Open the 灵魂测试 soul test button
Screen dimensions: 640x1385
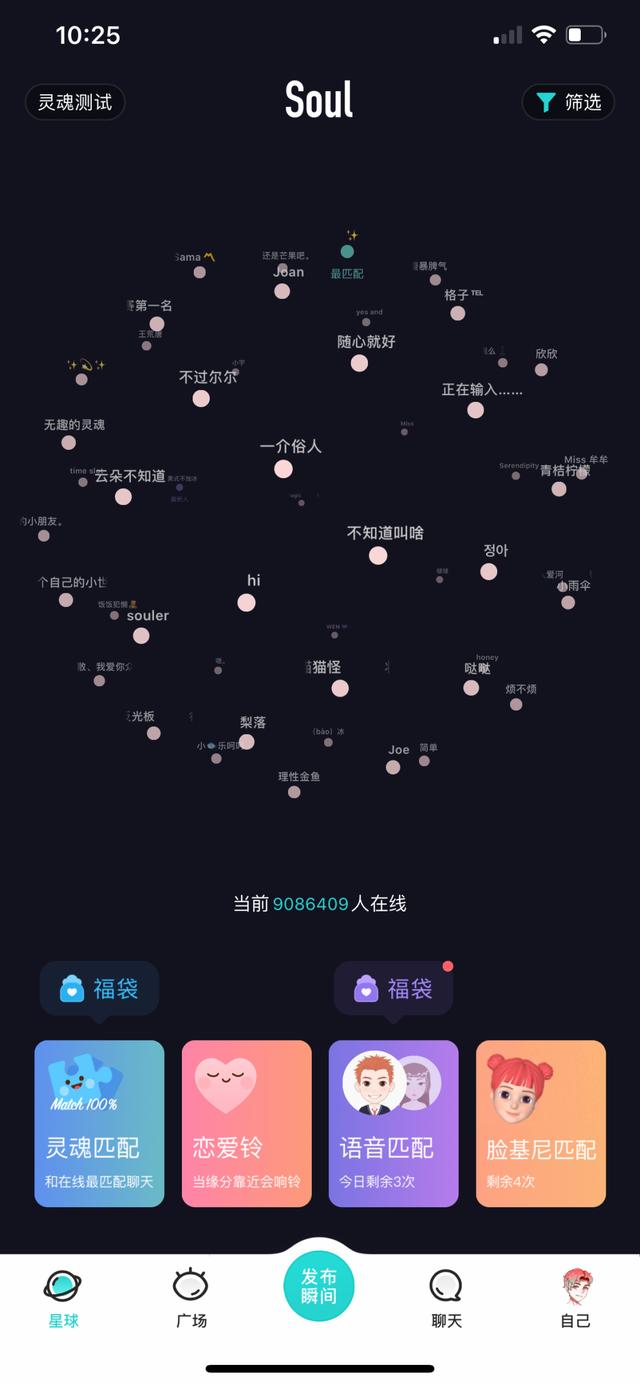click(x=75, y=102)
